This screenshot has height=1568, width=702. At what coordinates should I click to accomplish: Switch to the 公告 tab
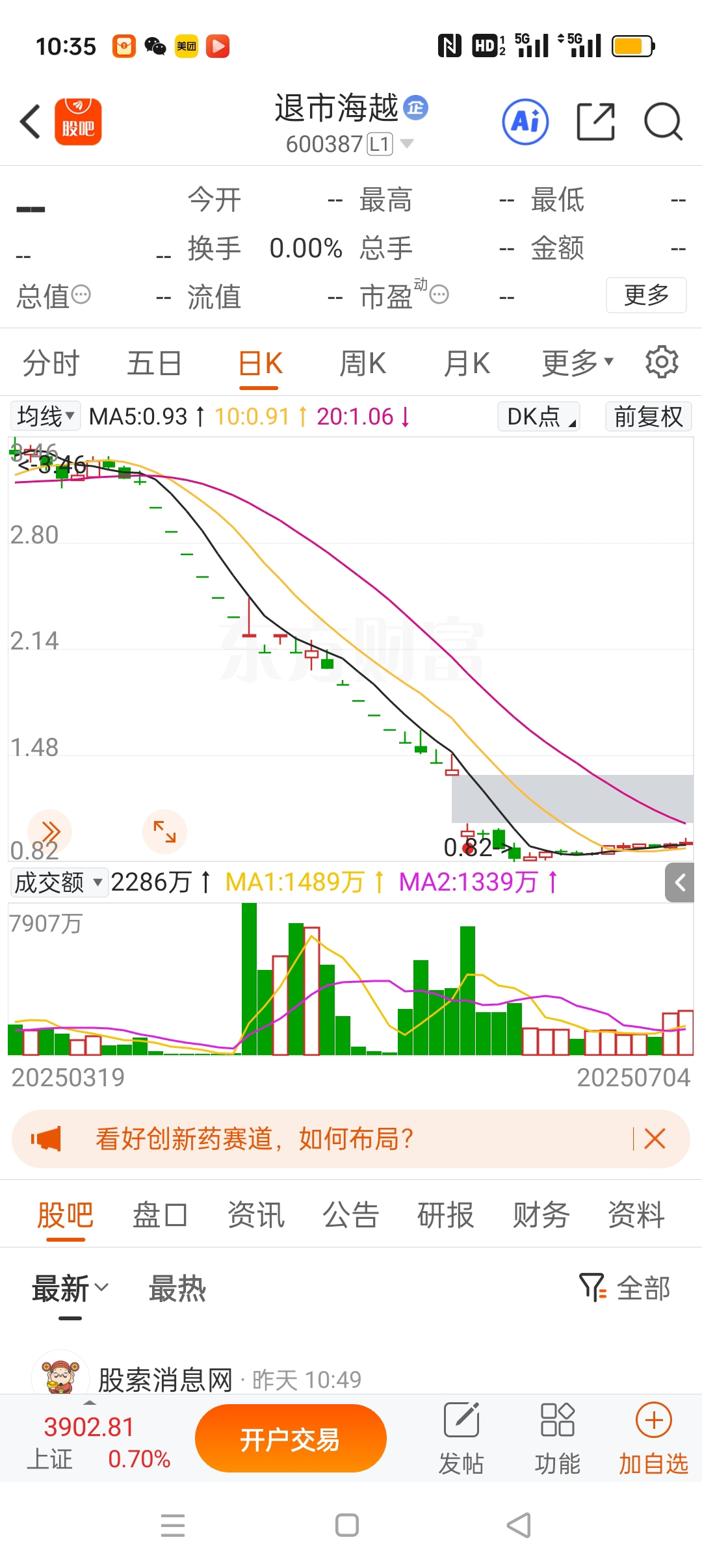pos(350,1215)
